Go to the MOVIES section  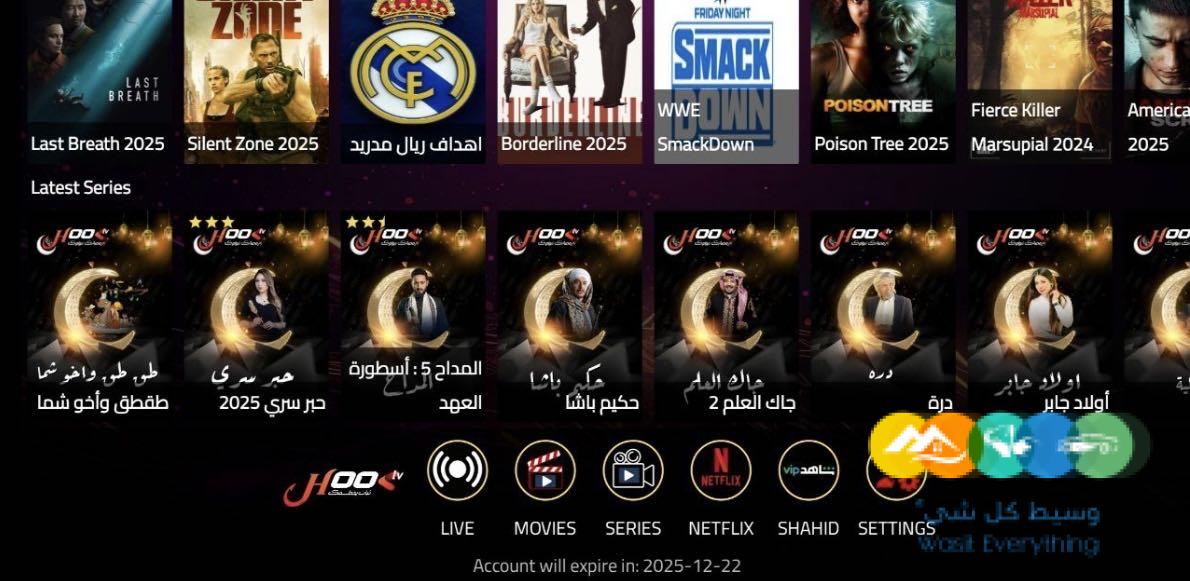545,470
